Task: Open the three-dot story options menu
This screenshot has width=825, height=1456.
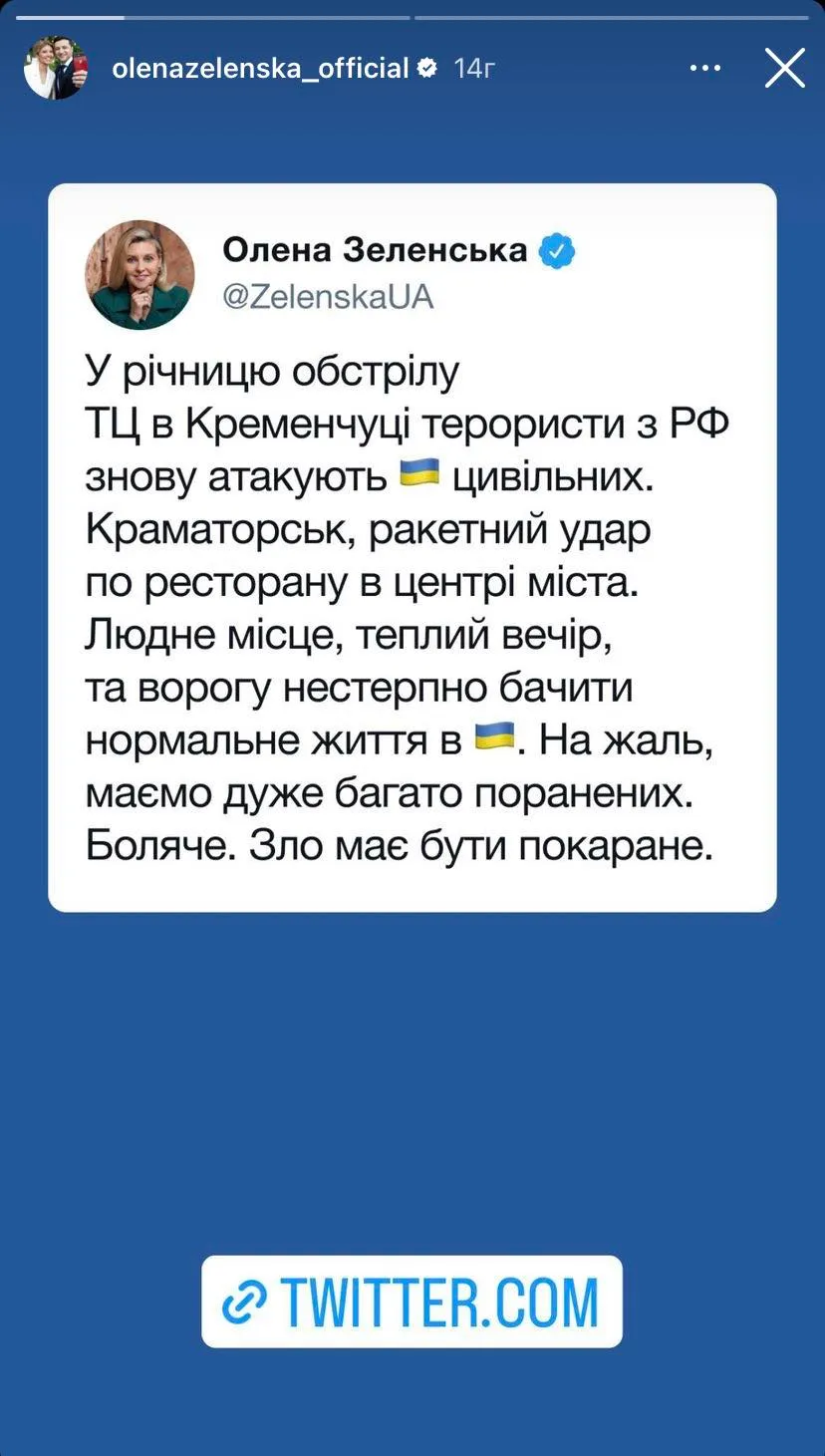Action: point(704,69)
